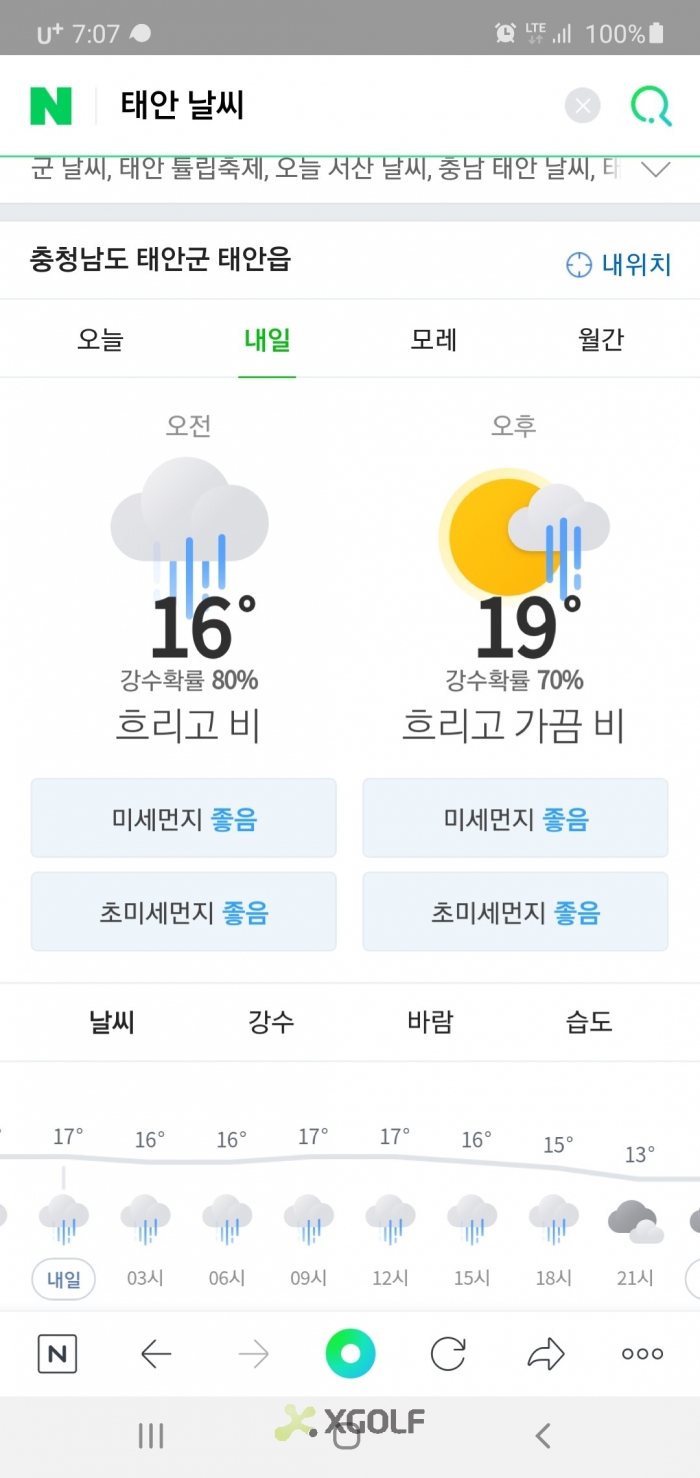Show the 습도 hourly chart

[x=589, y=1022]
